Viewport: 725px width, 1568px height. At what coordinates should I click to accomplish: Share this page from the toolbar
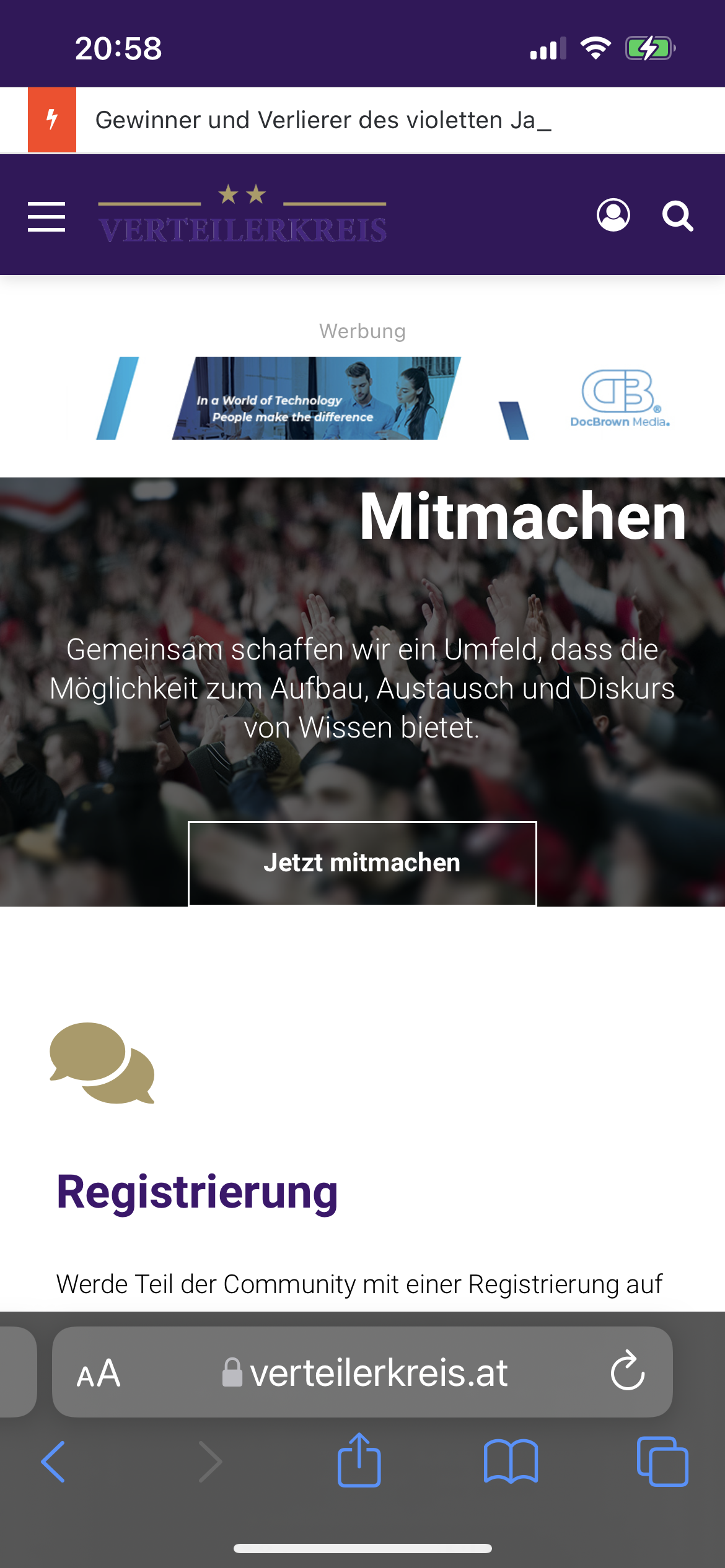click(359, 1460)
